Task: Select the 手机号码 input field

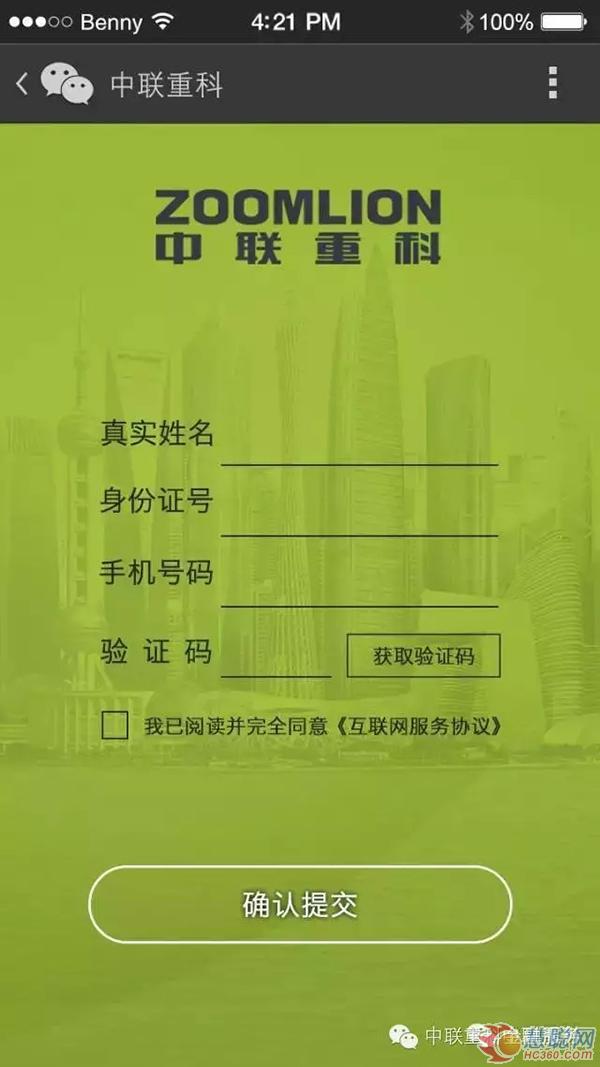Action: [x=359, y=585]
